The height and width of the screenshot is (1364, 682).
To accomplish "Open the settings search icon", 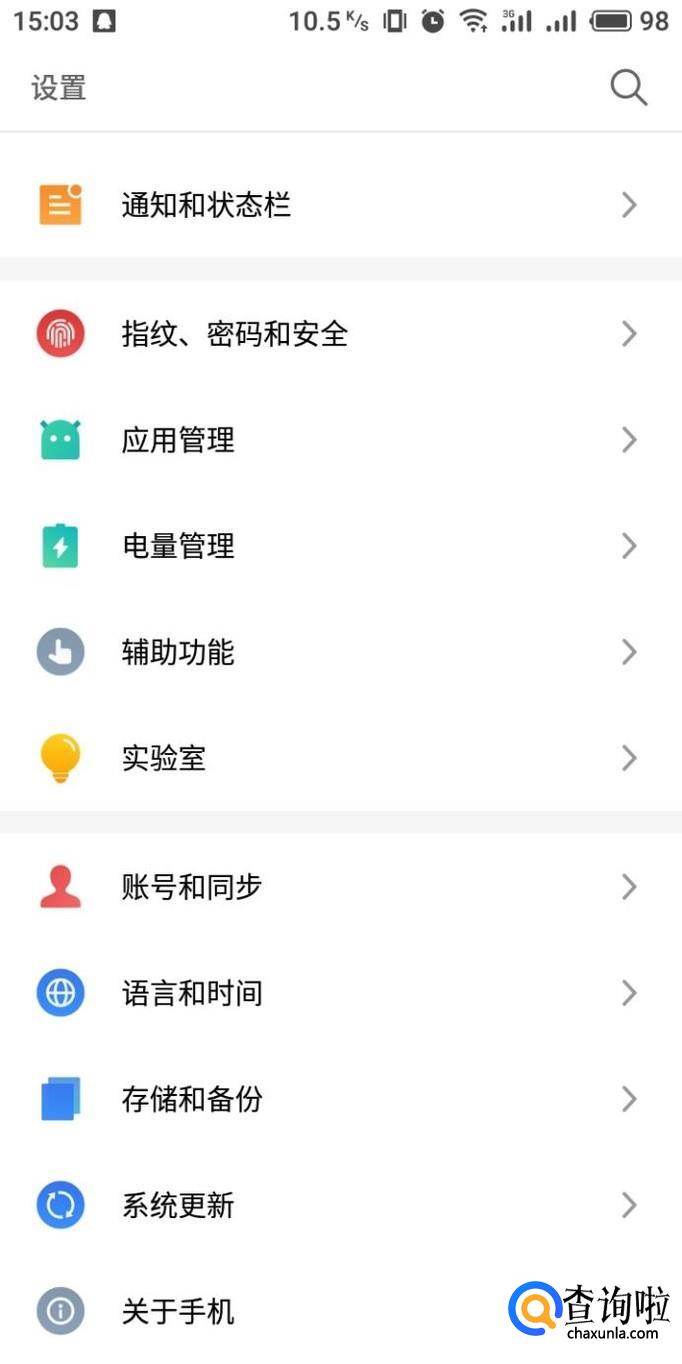I will point(628,88).
